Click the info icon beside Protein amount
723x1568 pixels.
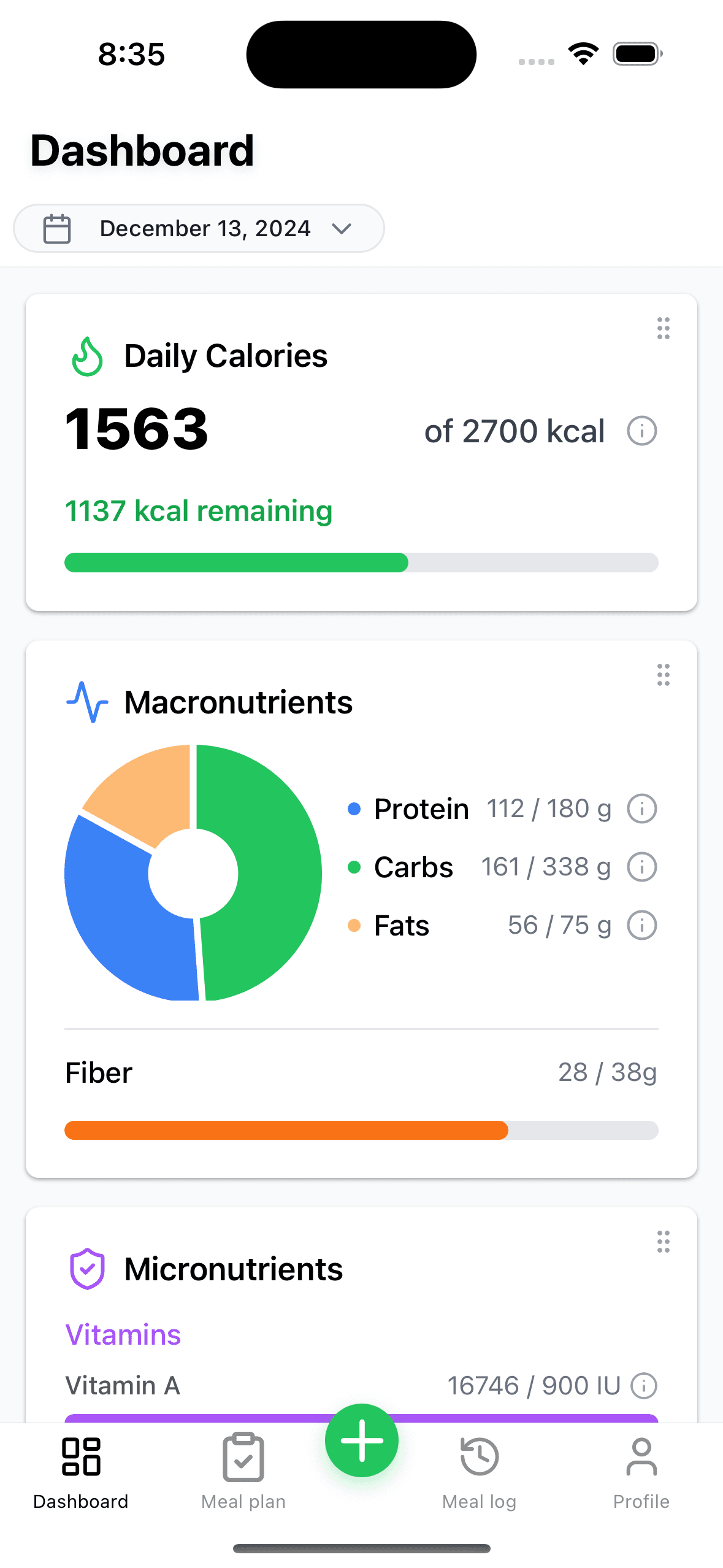(641, 809)
